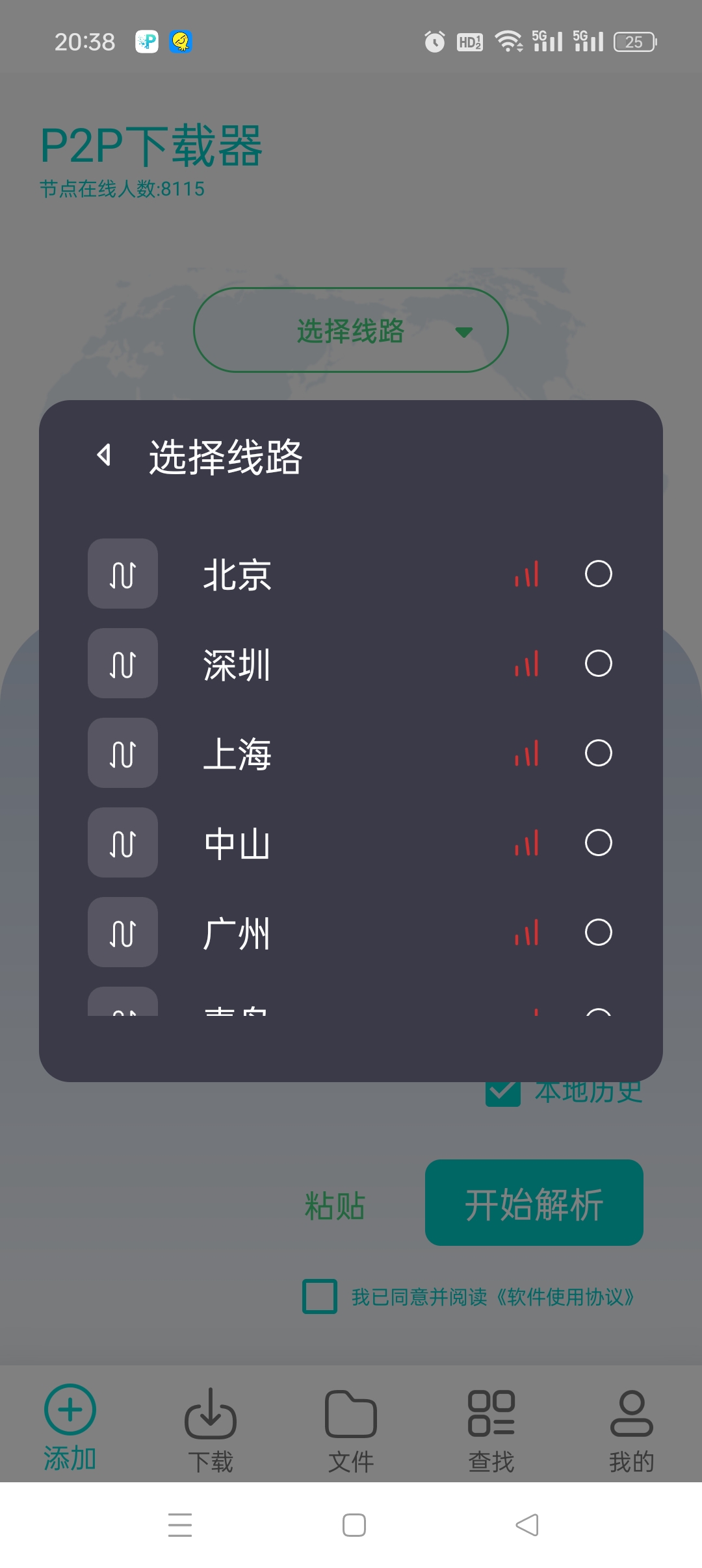Switch to the 文件 tab
The image size is (702, 1568).
tap(351, 1430)
